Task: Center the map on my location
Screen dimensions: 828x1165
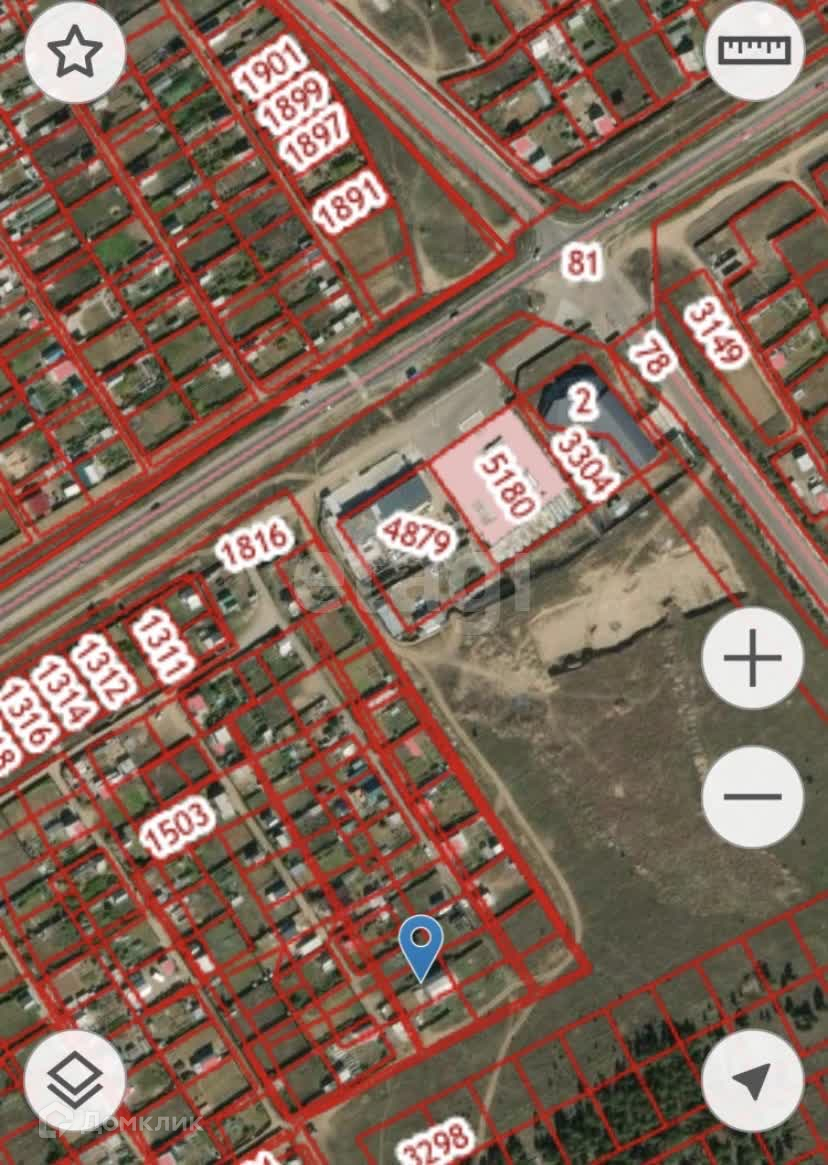Action: (x=752, y=1080)
